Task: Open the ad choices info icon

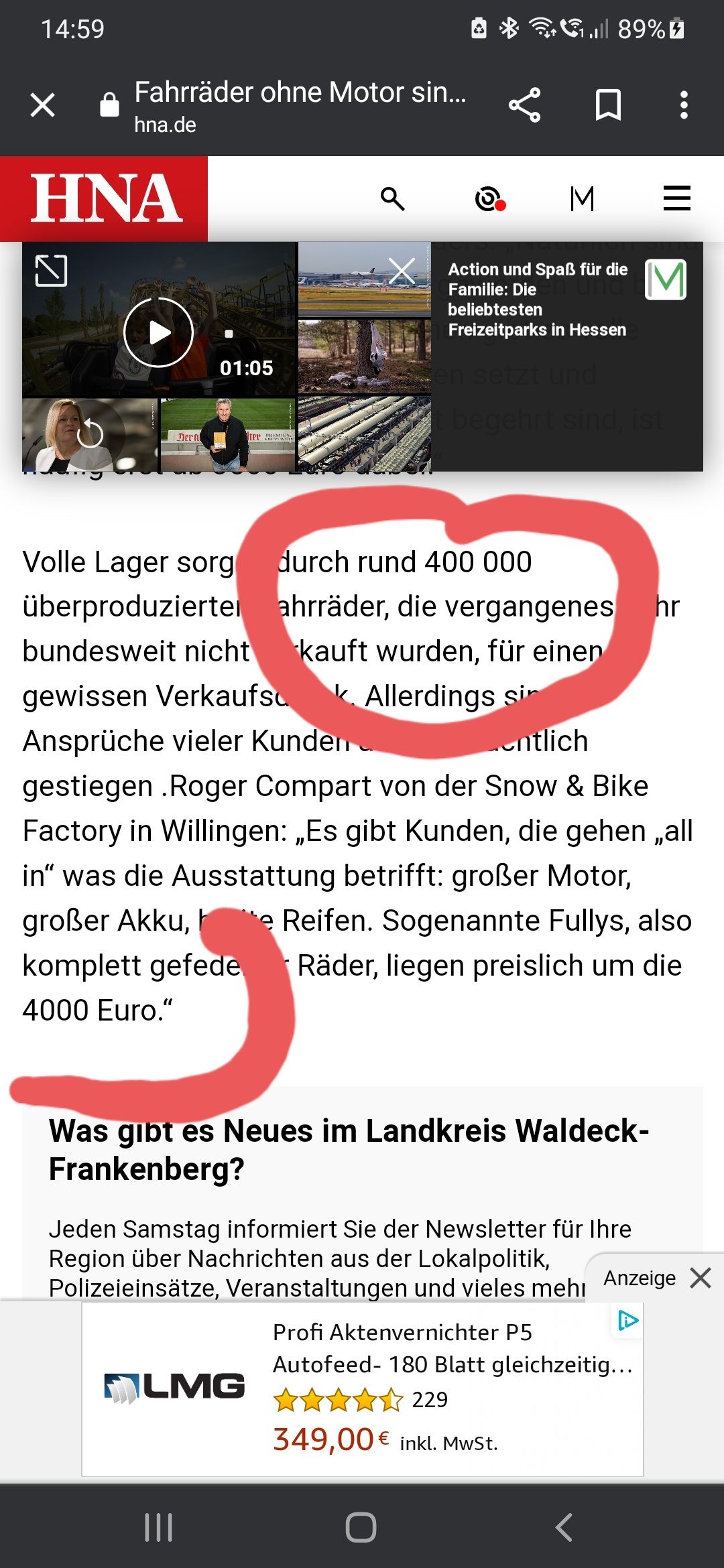Action: [628, 1321]
